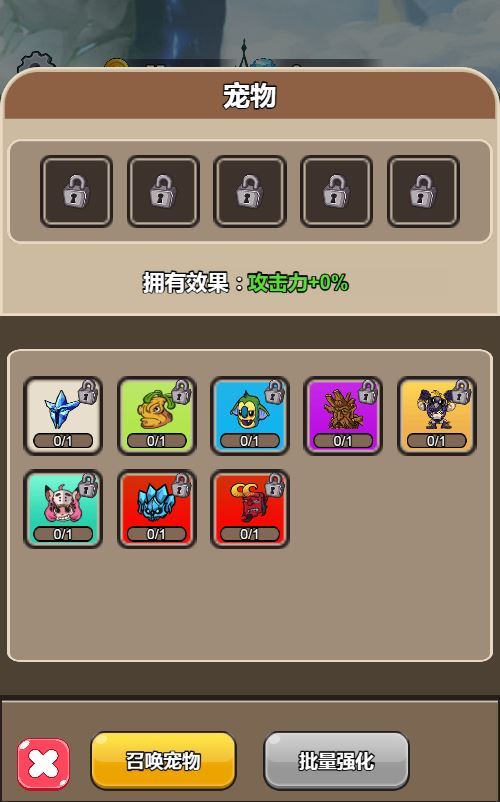Select the orange pumpkin pet on green background
This screenshot has height=802, width=500.
[156, 415]
